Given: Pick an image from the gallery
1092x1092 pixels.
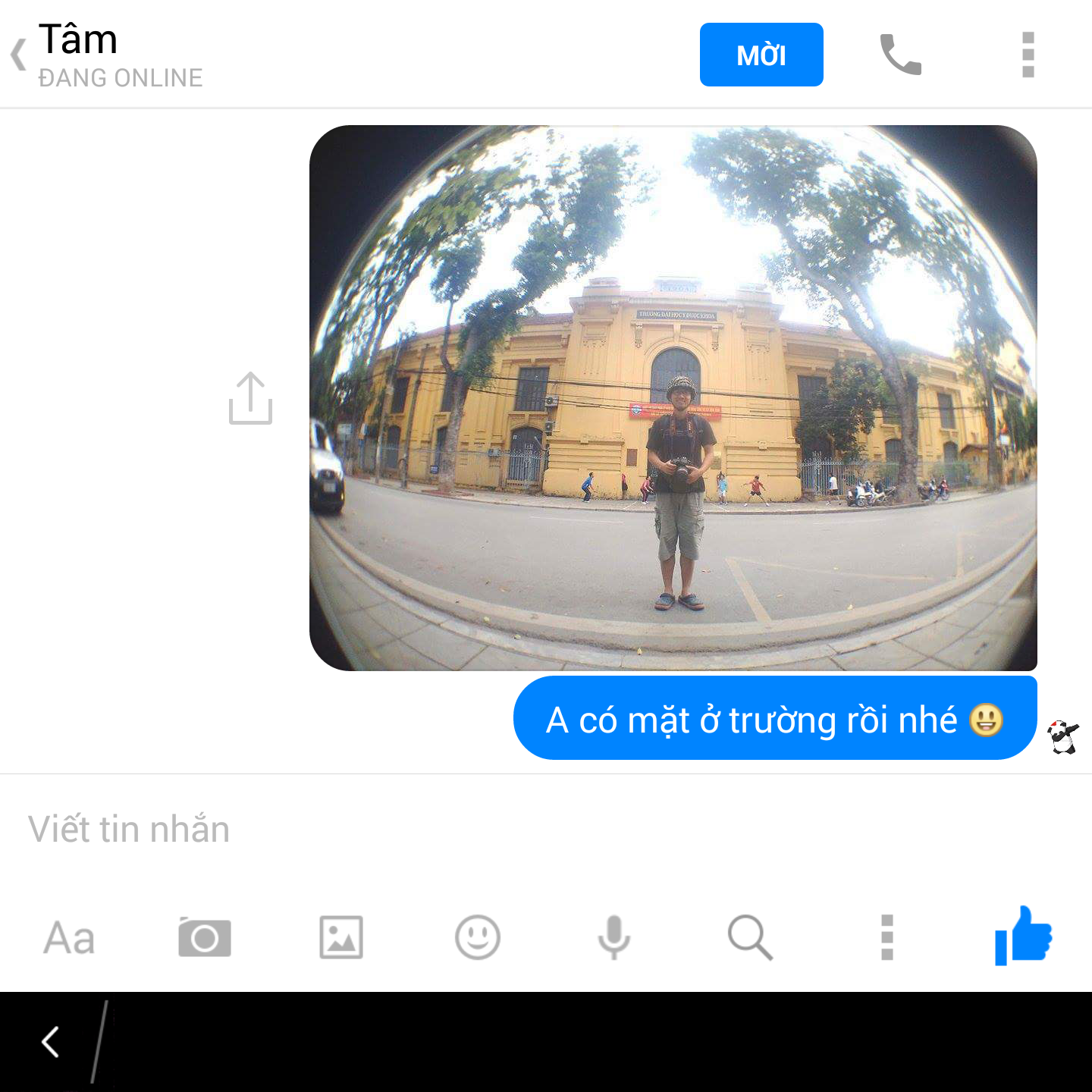Looking at the screenshot, I should (x=341, y=938).
